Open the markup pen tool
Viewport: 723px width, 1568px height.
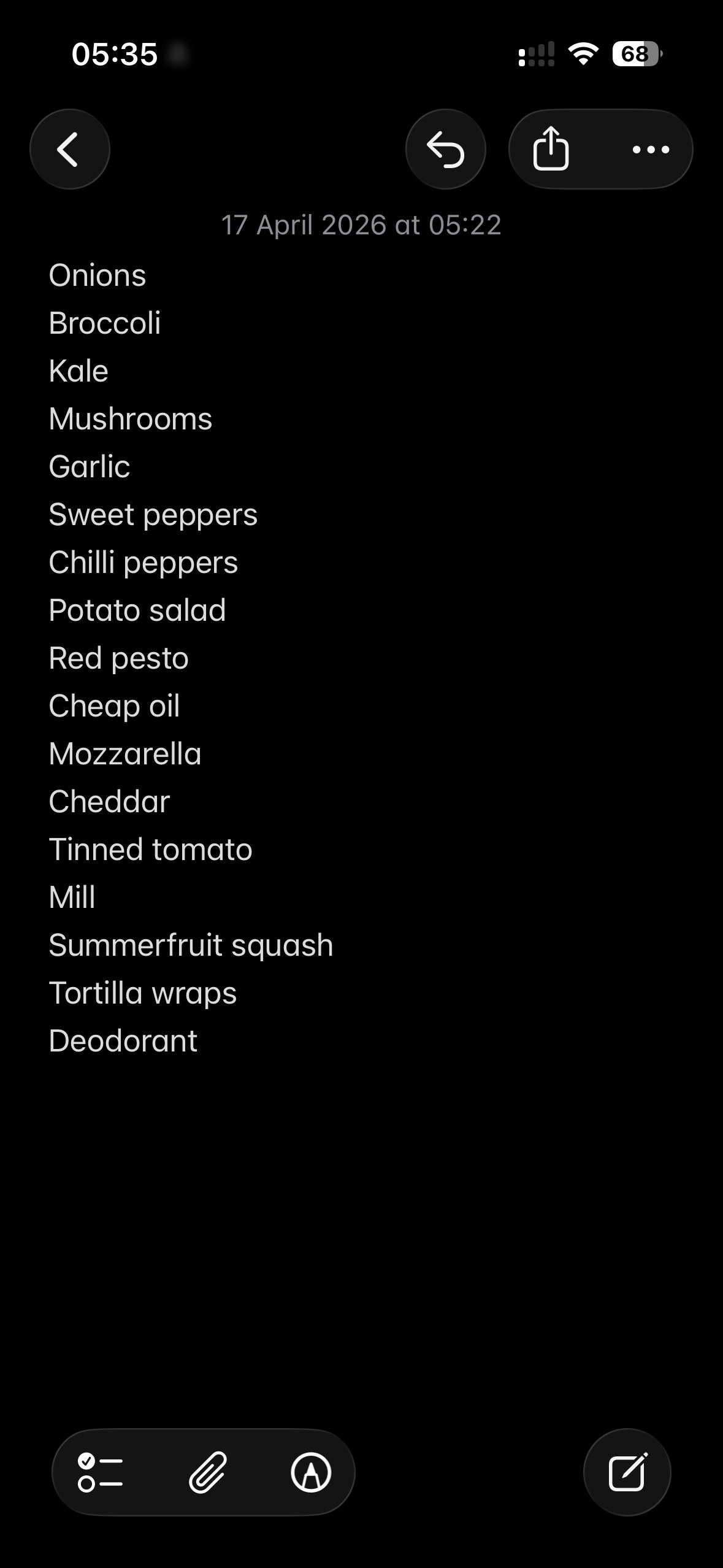click(311, 1472)
